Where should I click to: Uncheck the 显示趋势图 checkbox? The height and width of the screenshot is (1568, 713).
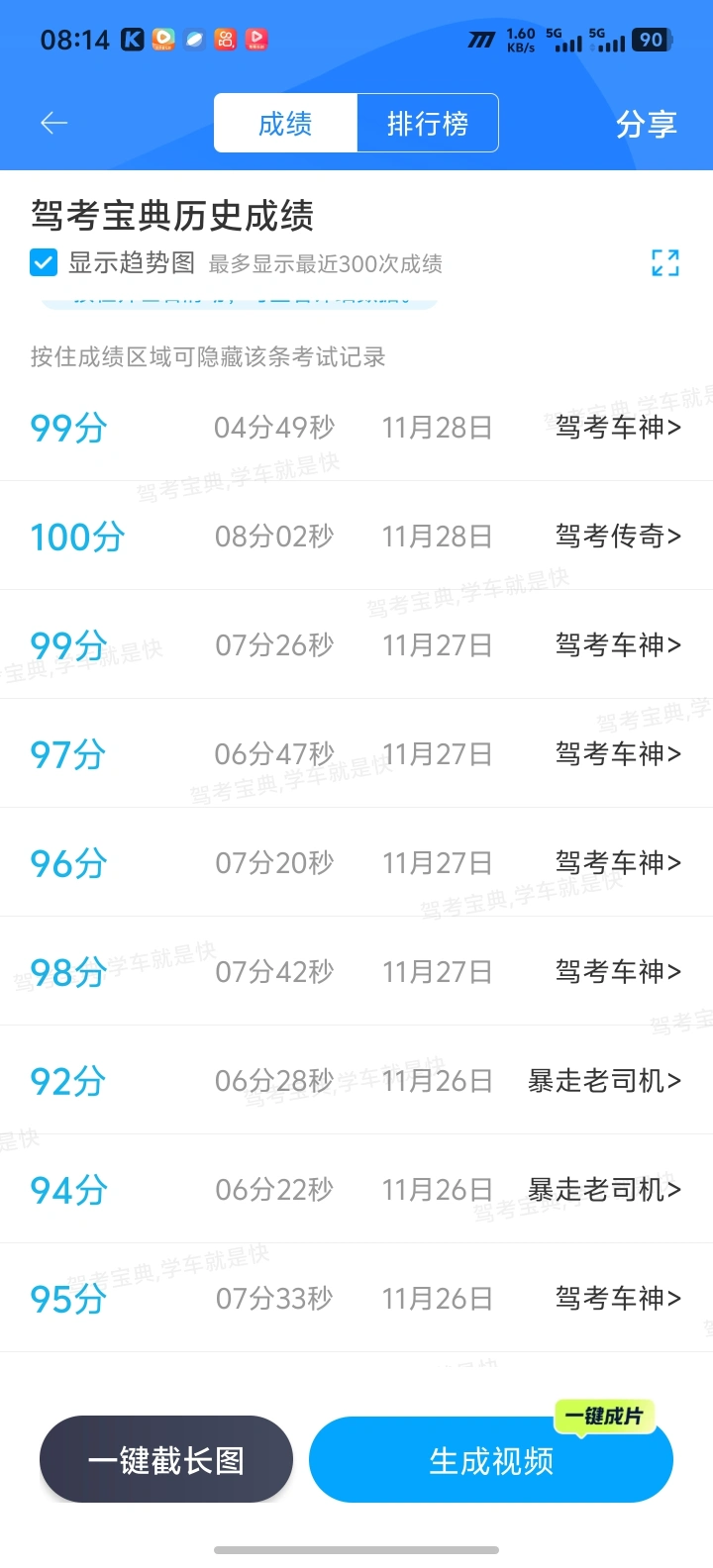click(x=44, y=262)
